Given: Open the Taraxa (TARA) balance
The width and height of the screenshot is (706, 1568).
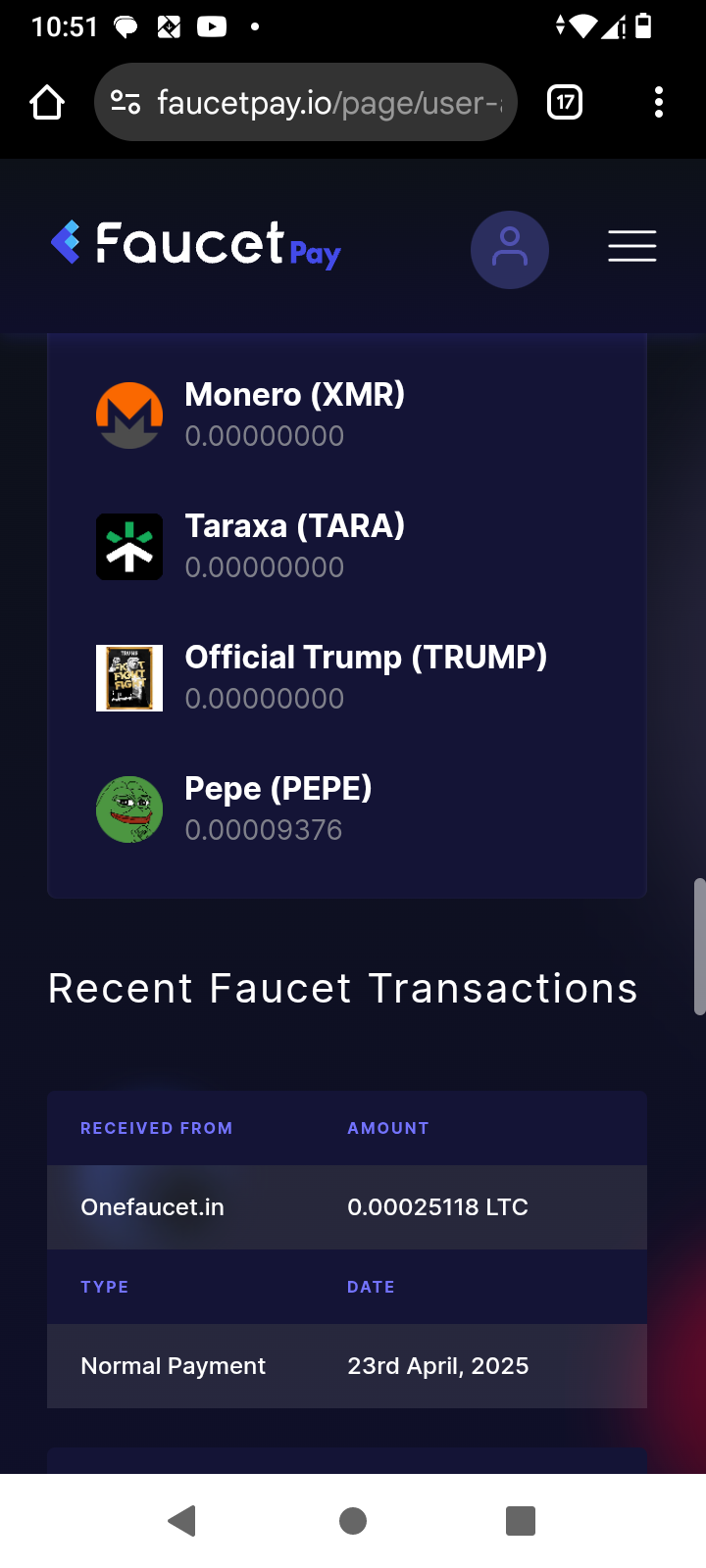Looking at the screenshot, I should pos(347,546).
